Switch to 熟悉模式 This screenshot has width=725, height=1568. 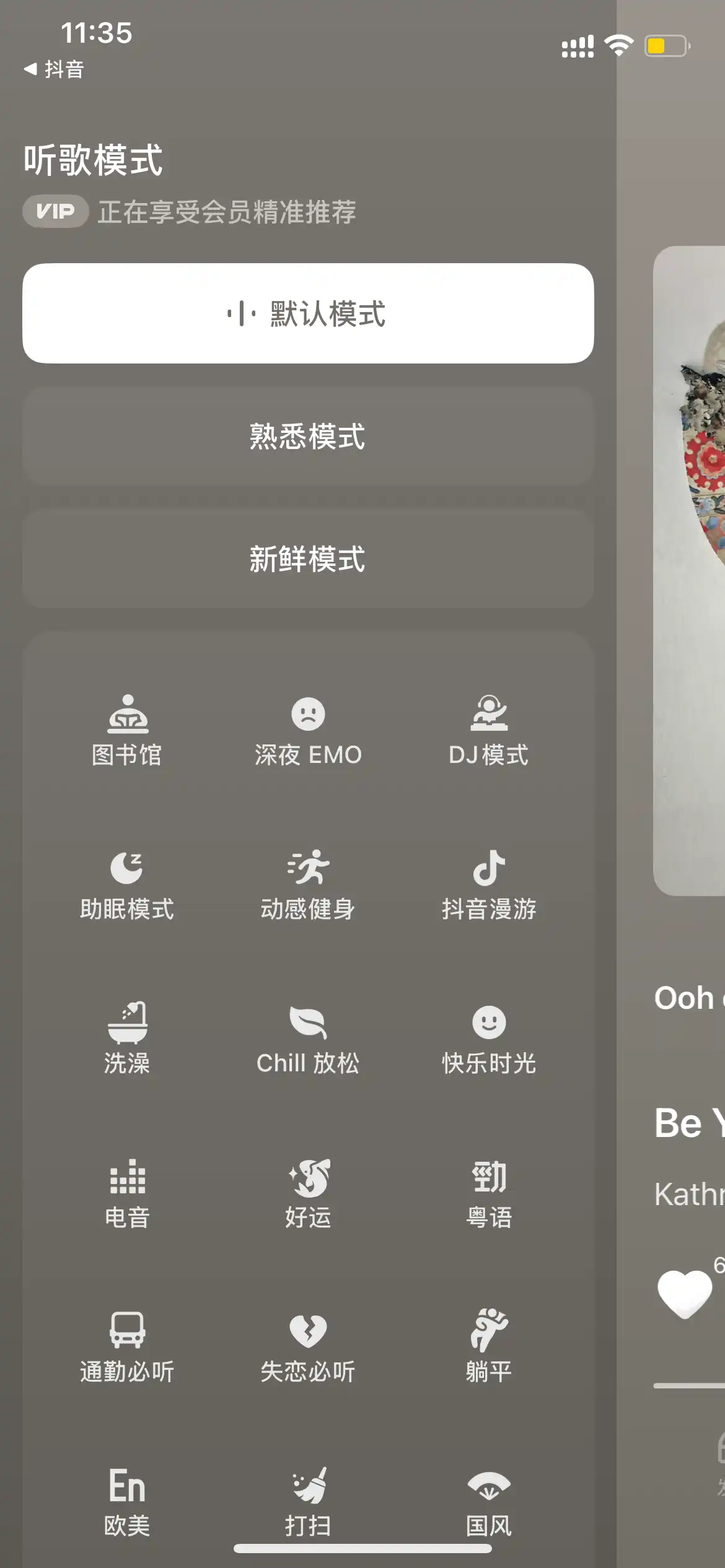[308, 436]
